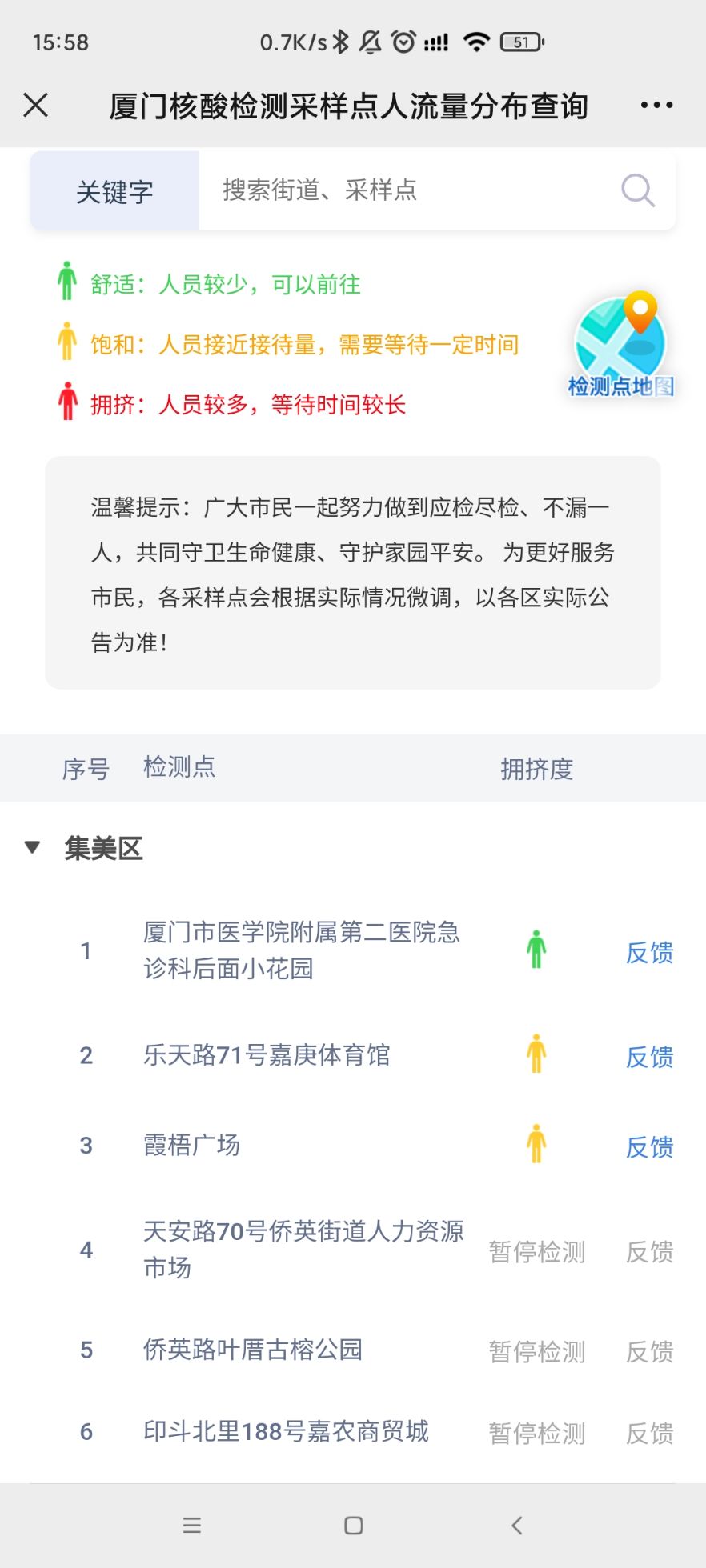Tap 反馈 for 霞梧广场
706x1568 pixels.
pyautogui.click(x=649, y=1146)
